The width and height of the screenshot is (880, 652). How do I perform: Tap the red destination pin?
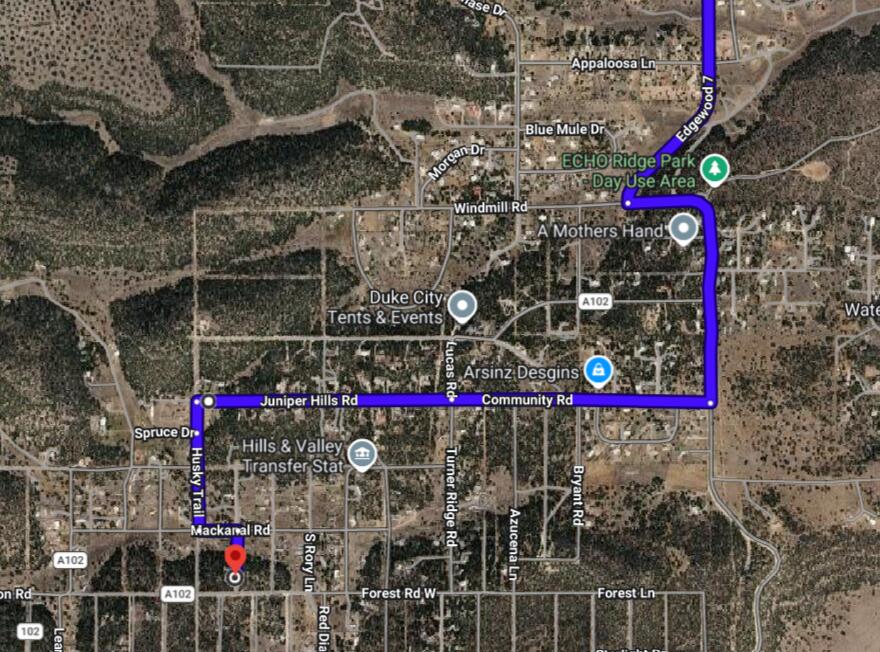pos(235,560)
